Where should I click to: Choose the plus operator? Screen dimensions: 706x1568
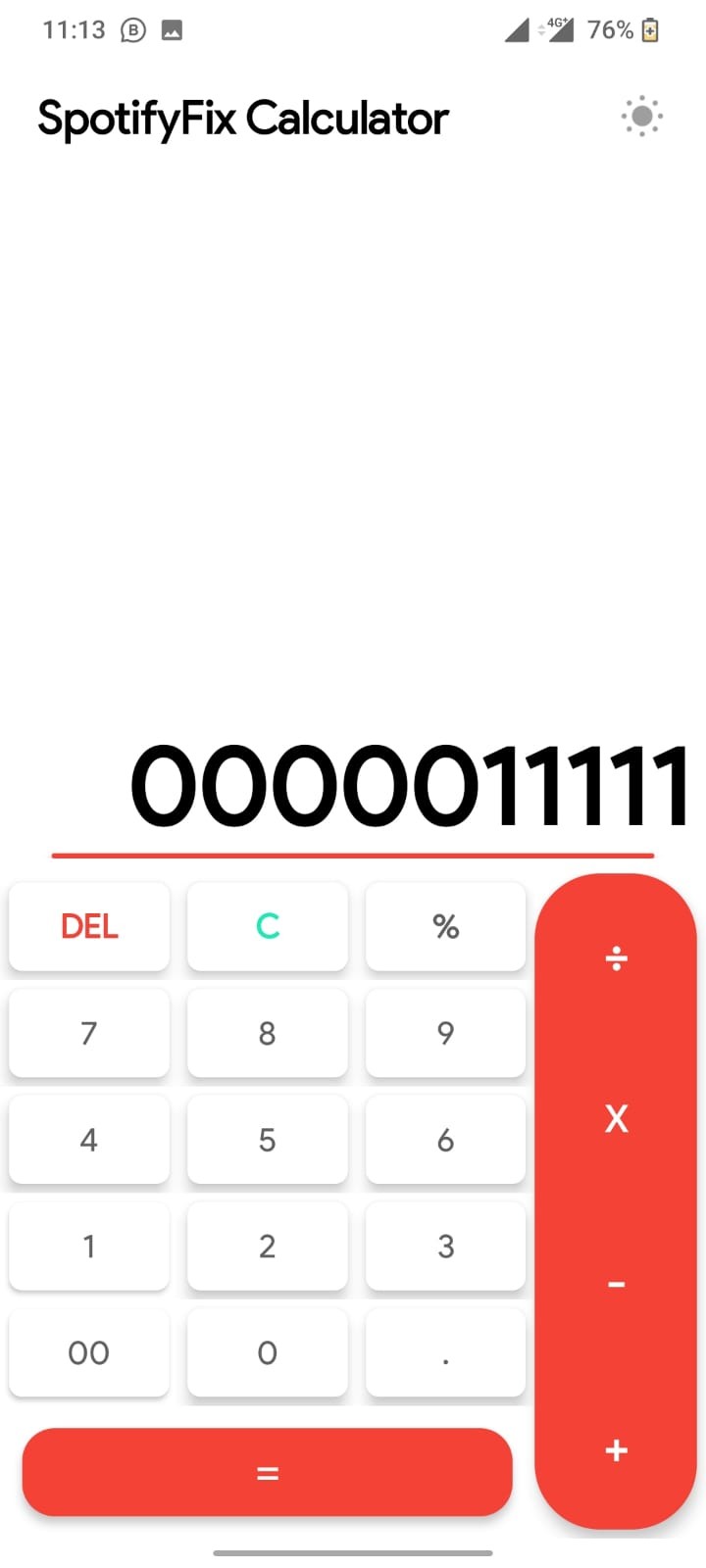click(x=616, y=1450)
